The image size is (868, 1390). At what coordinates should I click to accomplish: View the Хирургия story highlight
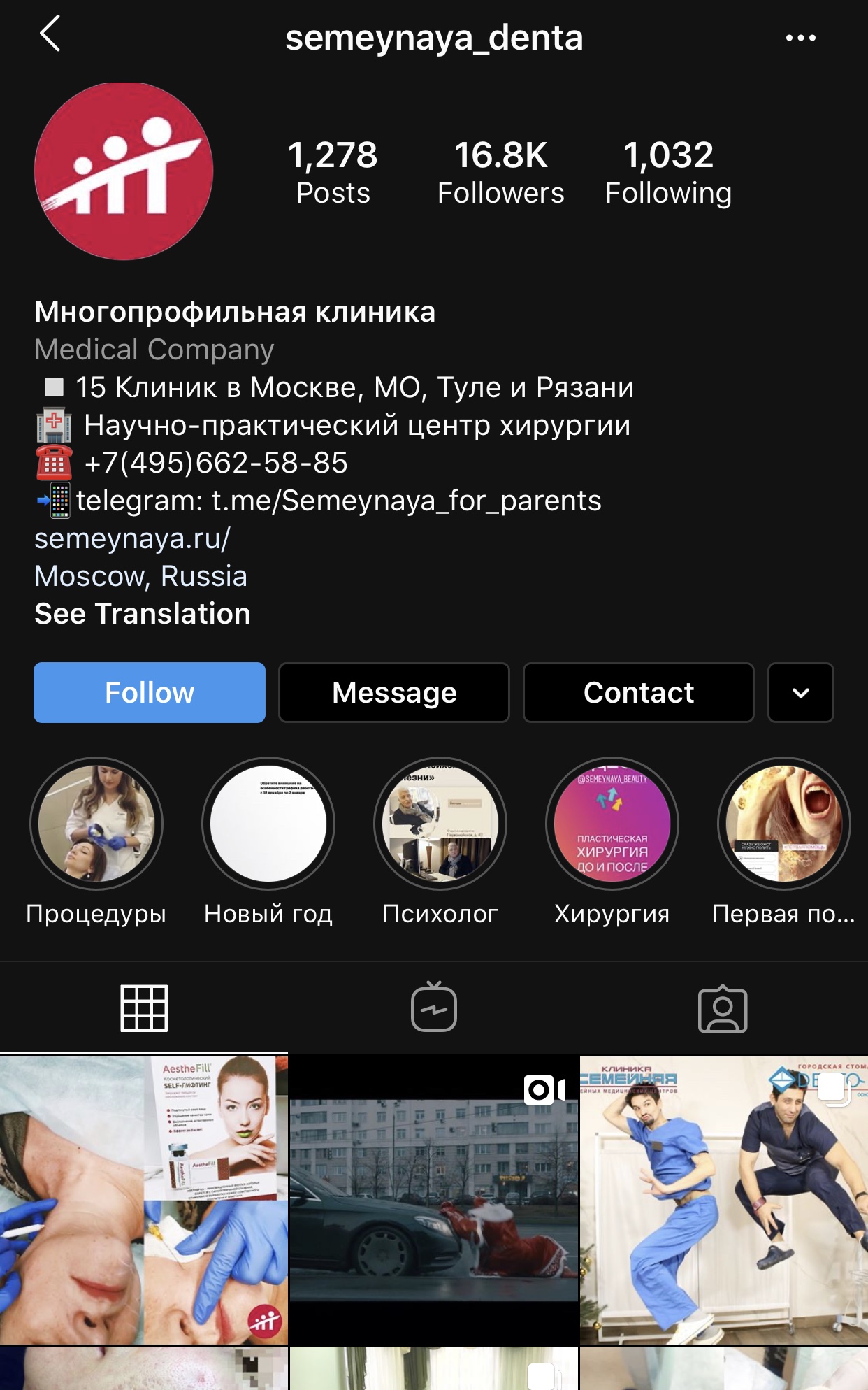[x=612, y=824]
